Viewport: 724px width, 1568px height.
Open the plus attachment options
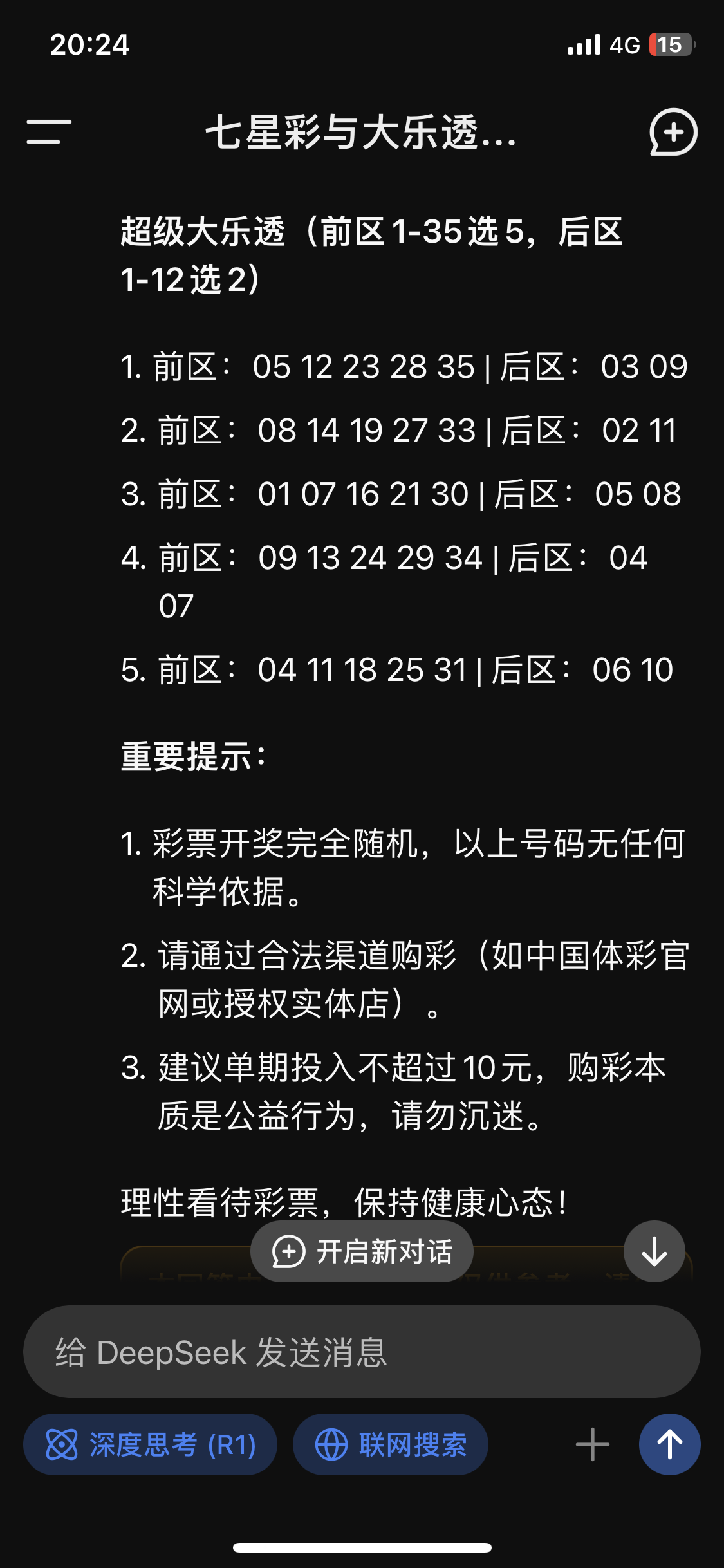tap(593, 1444)
